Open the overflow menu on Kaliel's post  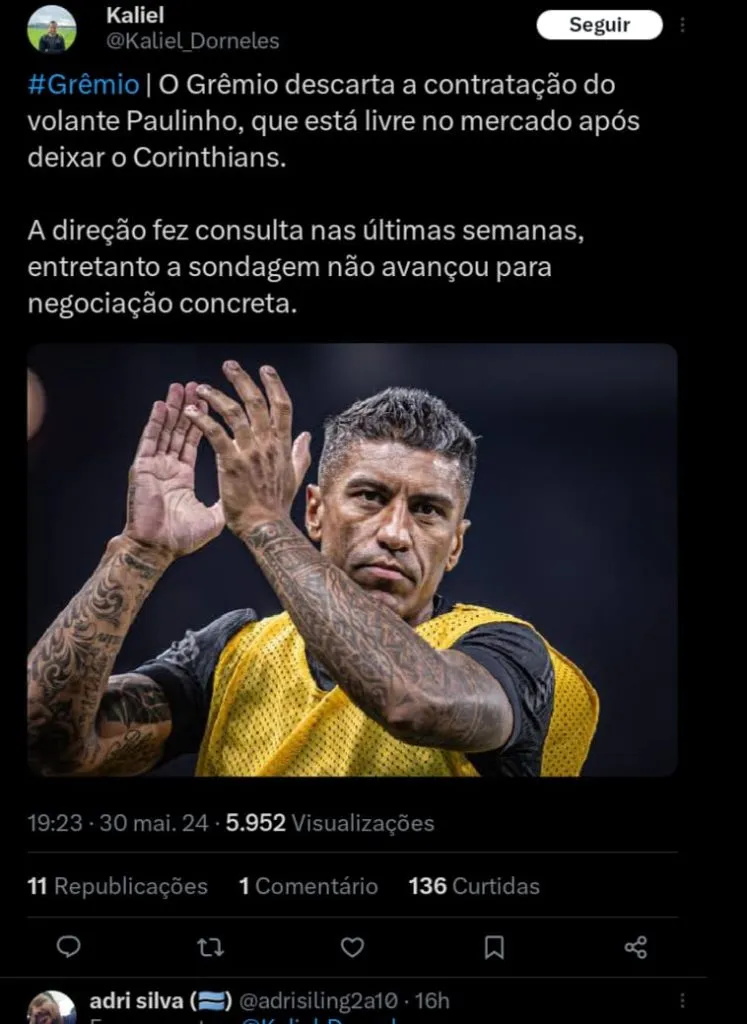tap(682, 25)
